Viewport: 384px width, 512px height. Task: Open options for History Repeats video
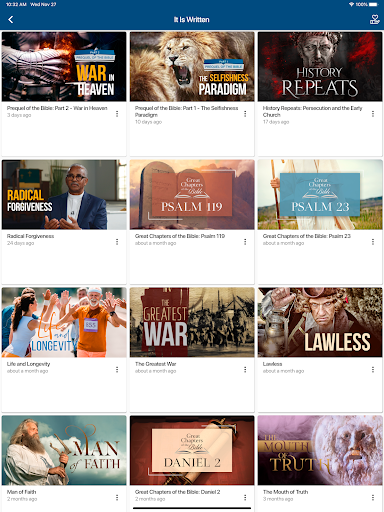click(373, 114)
